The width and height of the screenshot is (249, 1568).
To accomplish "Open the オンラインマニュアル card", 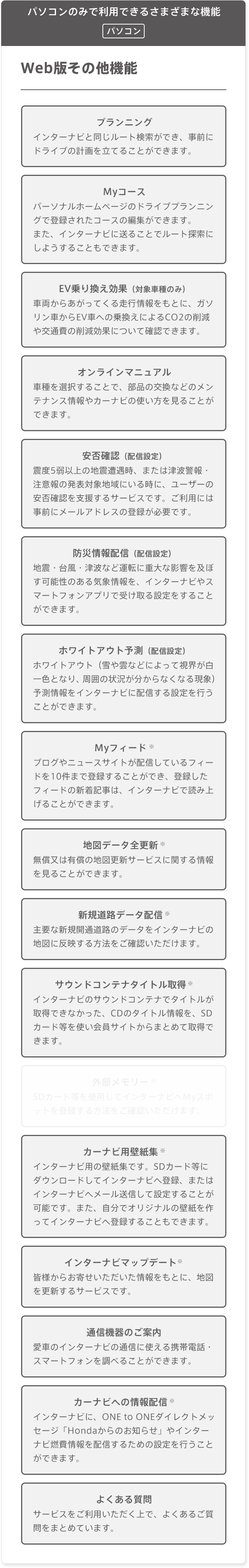I will [124, 392].
